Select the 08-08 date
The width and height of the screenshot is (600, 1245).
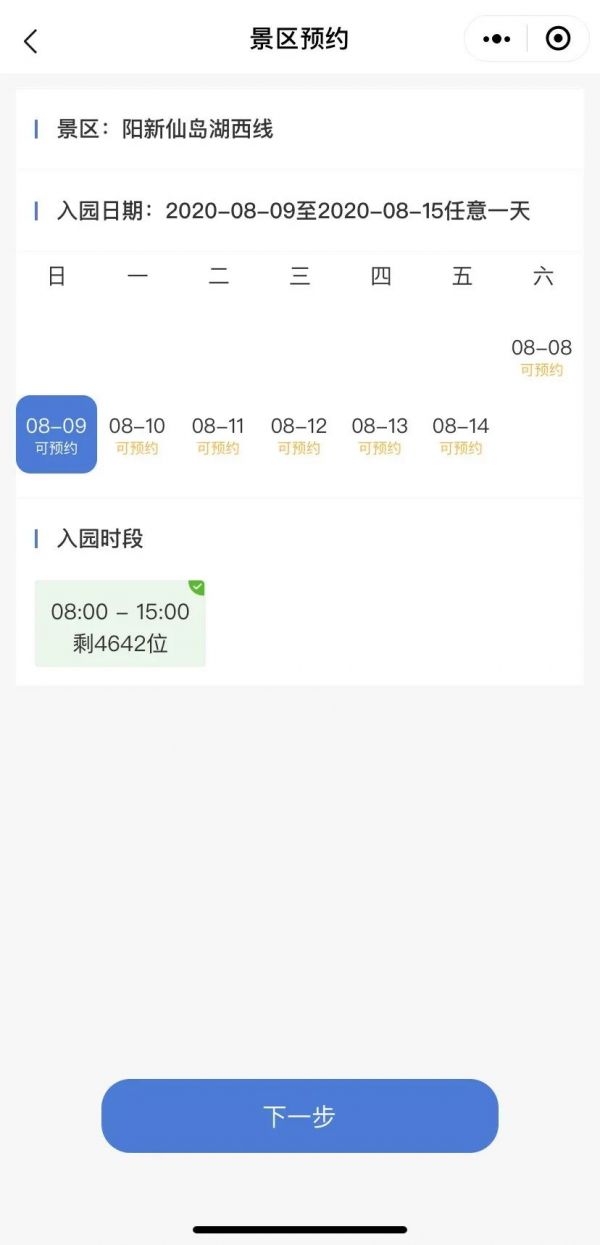click(x=542, y=357)
